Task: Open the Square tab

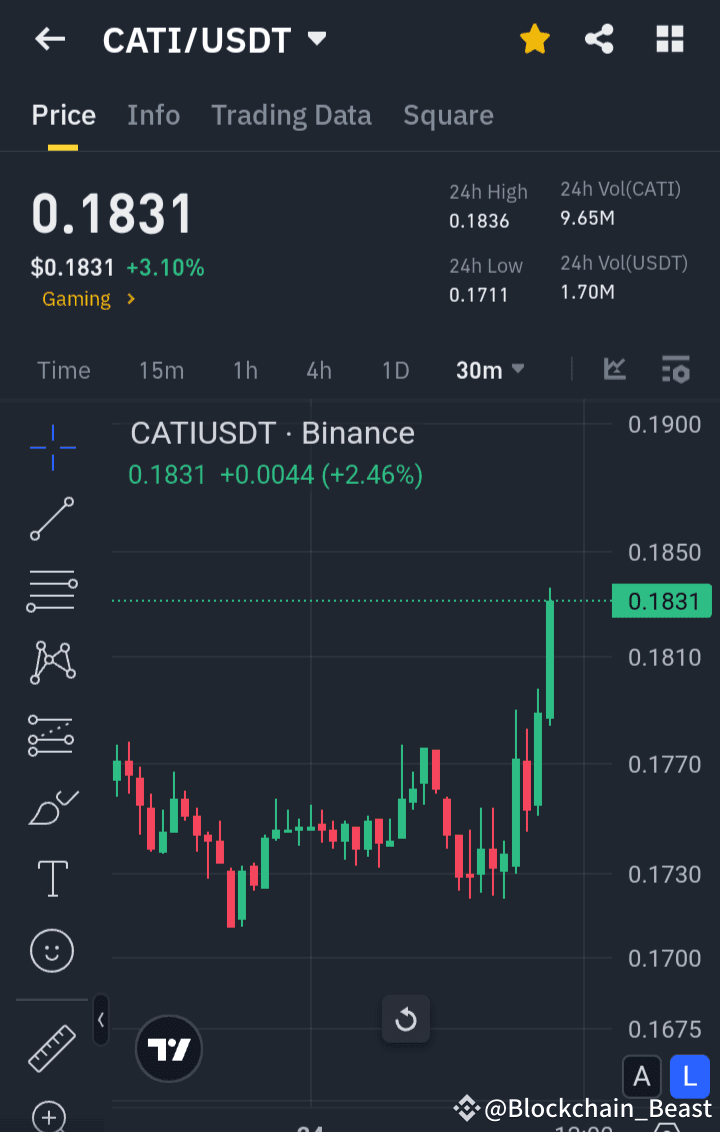Action: pos(448,115)
